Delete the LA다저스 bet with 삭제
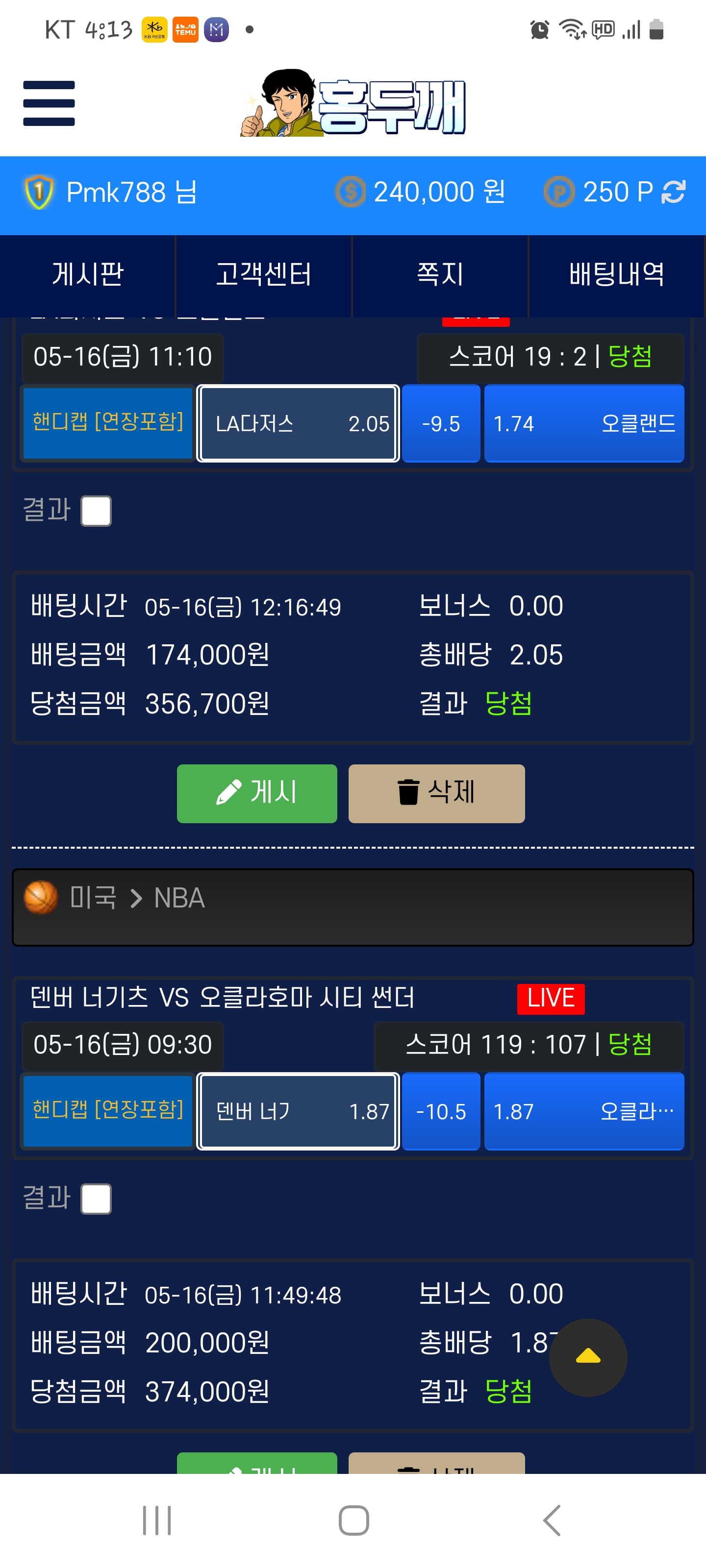The height and width of the screenshot is (1568, 706). [436, 793]
